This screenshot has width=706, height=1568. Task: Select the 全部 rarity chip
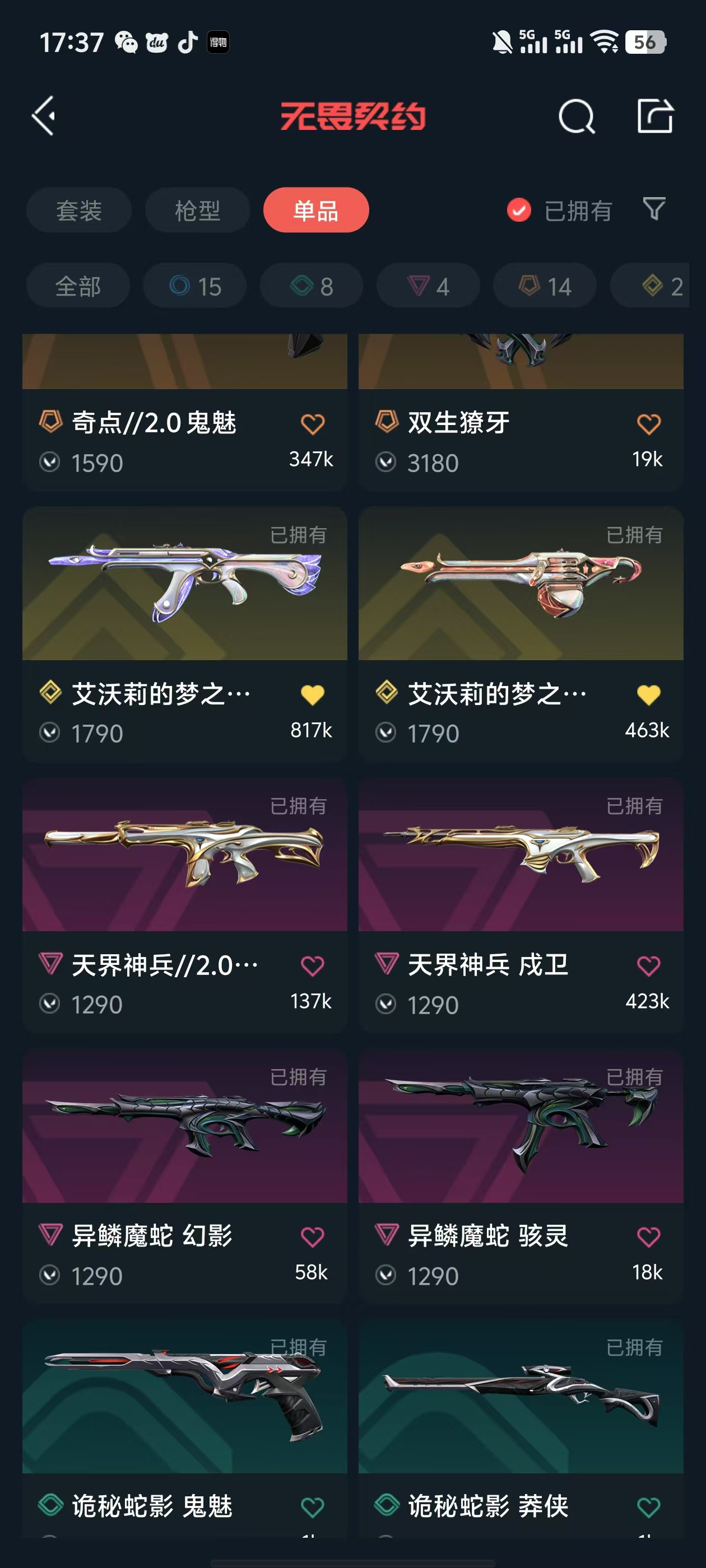(x=78, y=286)
